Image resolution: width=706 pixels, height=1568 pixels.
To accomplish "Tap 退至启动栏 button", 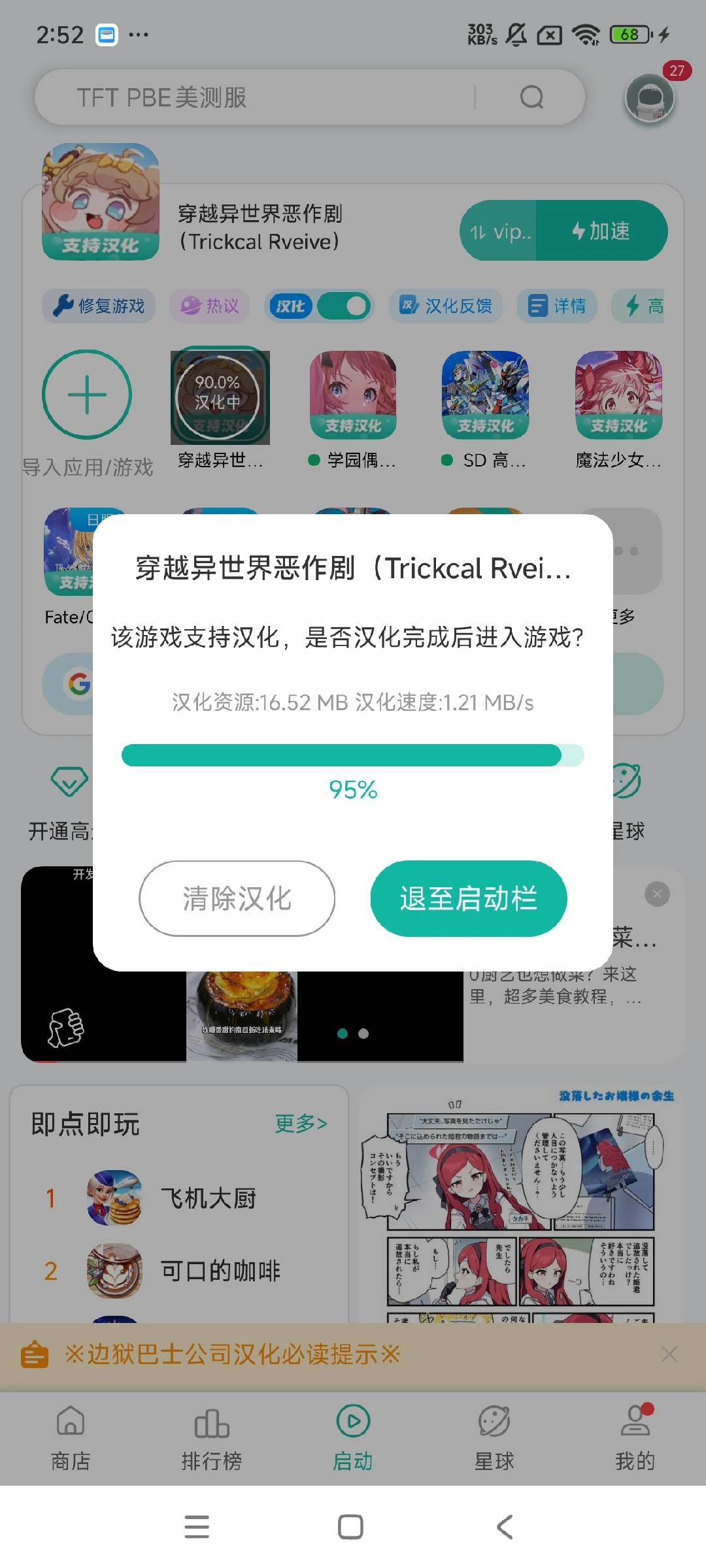I will 468,898.
